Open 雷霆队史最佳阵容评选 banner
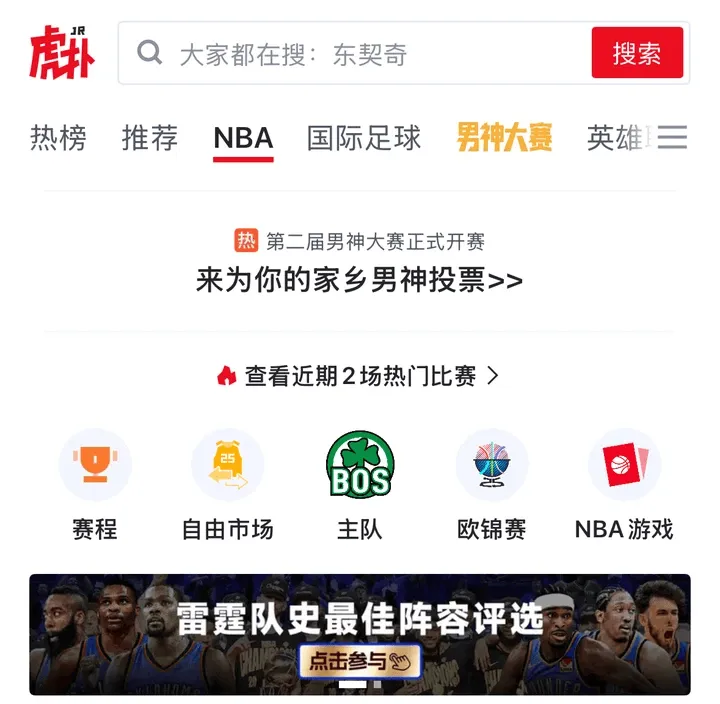The height and width of the screenshot is (704, 720). tap(360, 634)
